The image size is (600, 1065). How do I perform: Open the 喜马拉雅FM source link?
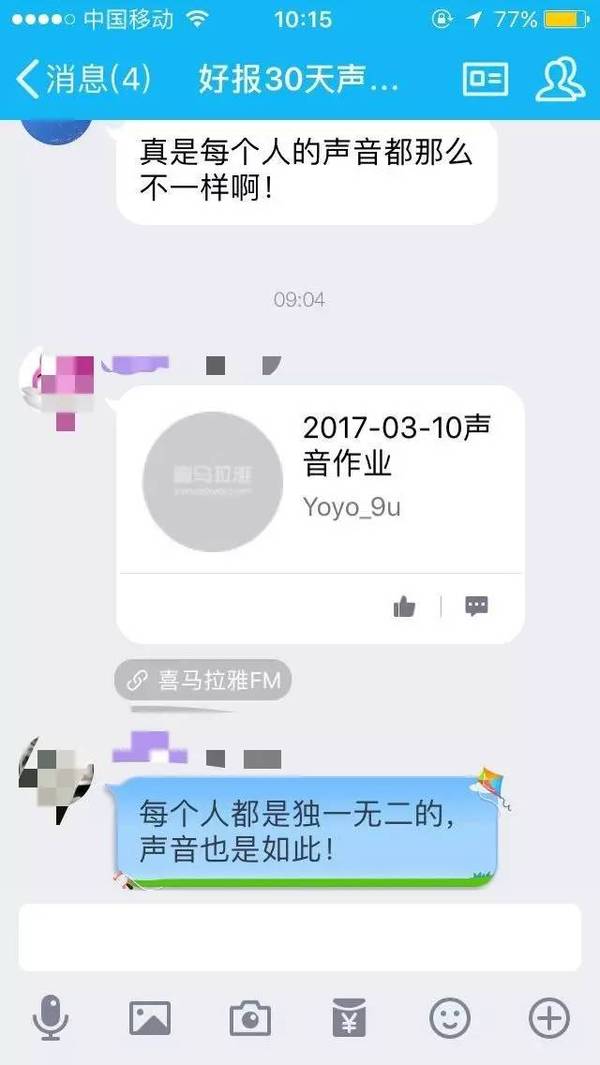coord(204,681)
